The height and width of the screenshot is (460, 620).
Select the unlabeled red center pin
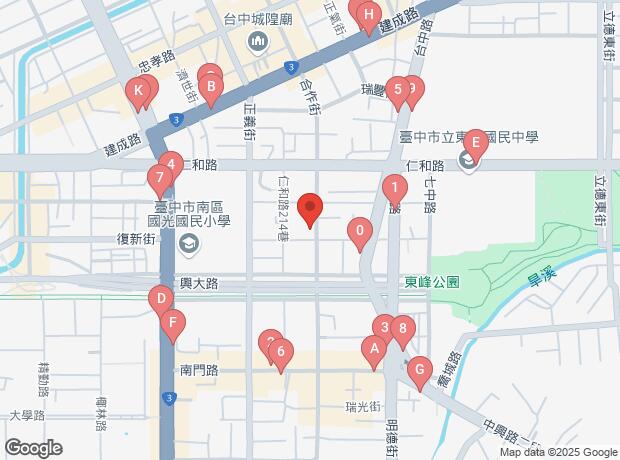pyautogui.click(x=311, y=208)
